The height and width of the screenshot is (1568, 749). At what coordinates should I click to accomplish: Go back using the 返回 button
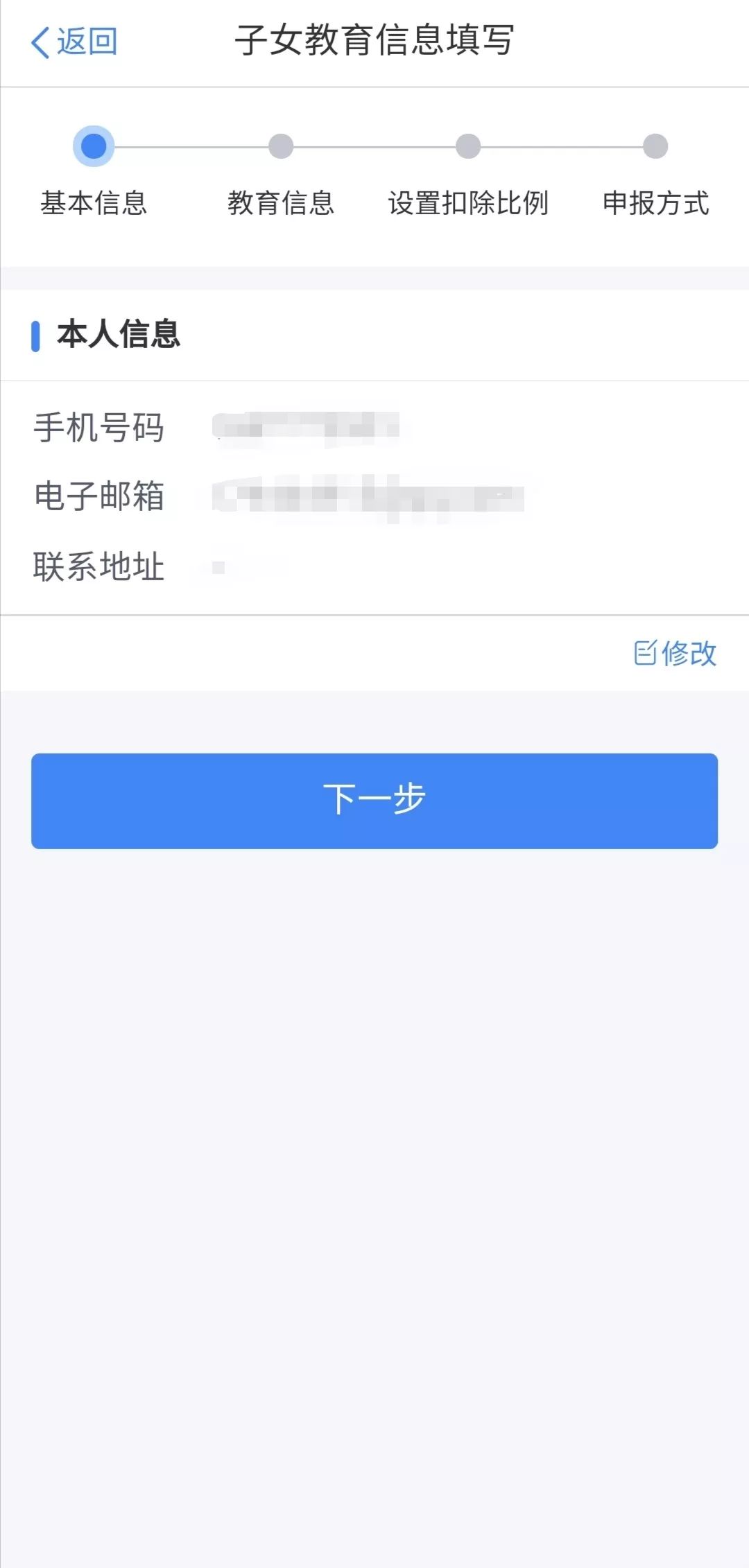pos(75,42)
